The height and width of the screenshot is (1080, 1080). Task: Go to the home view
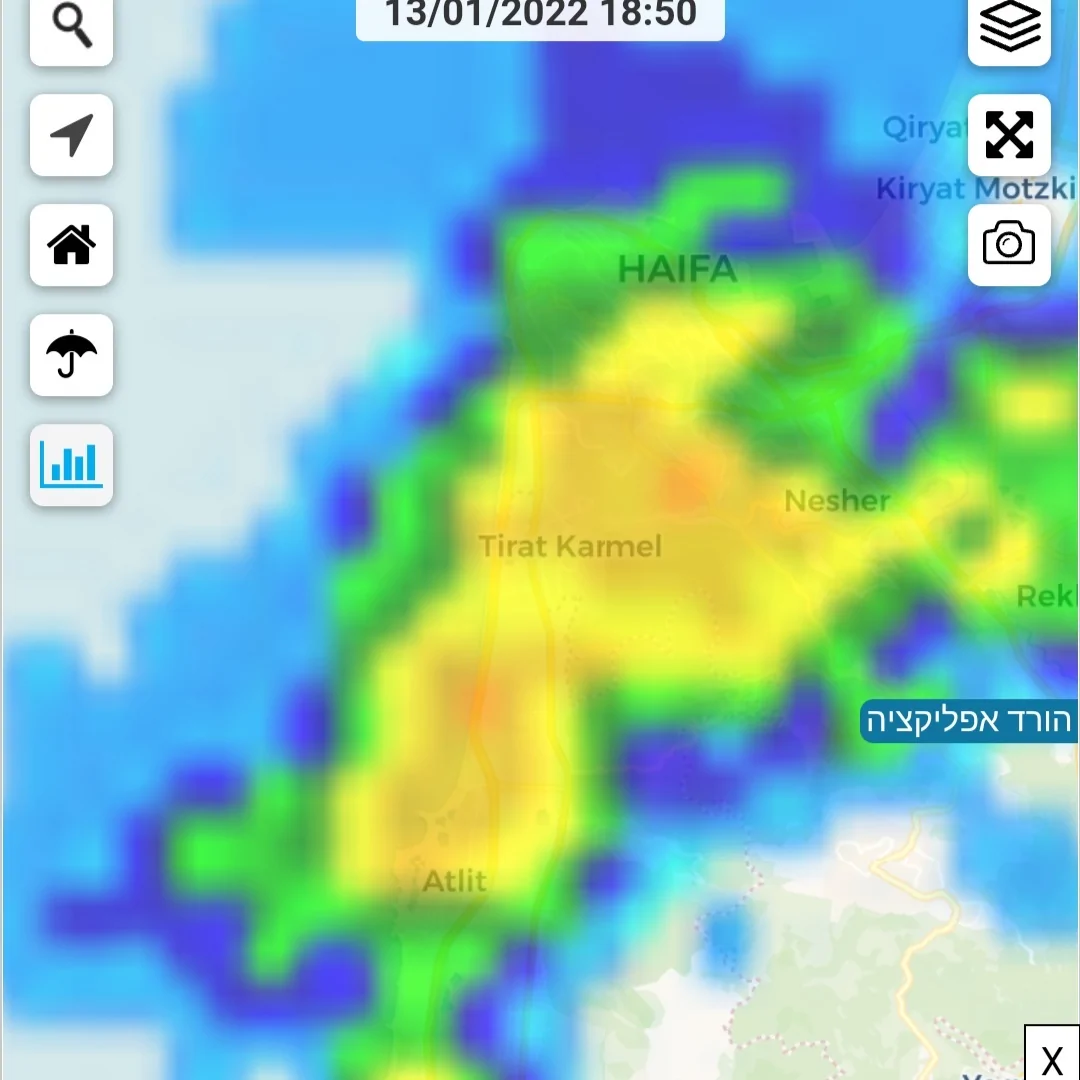71,245
